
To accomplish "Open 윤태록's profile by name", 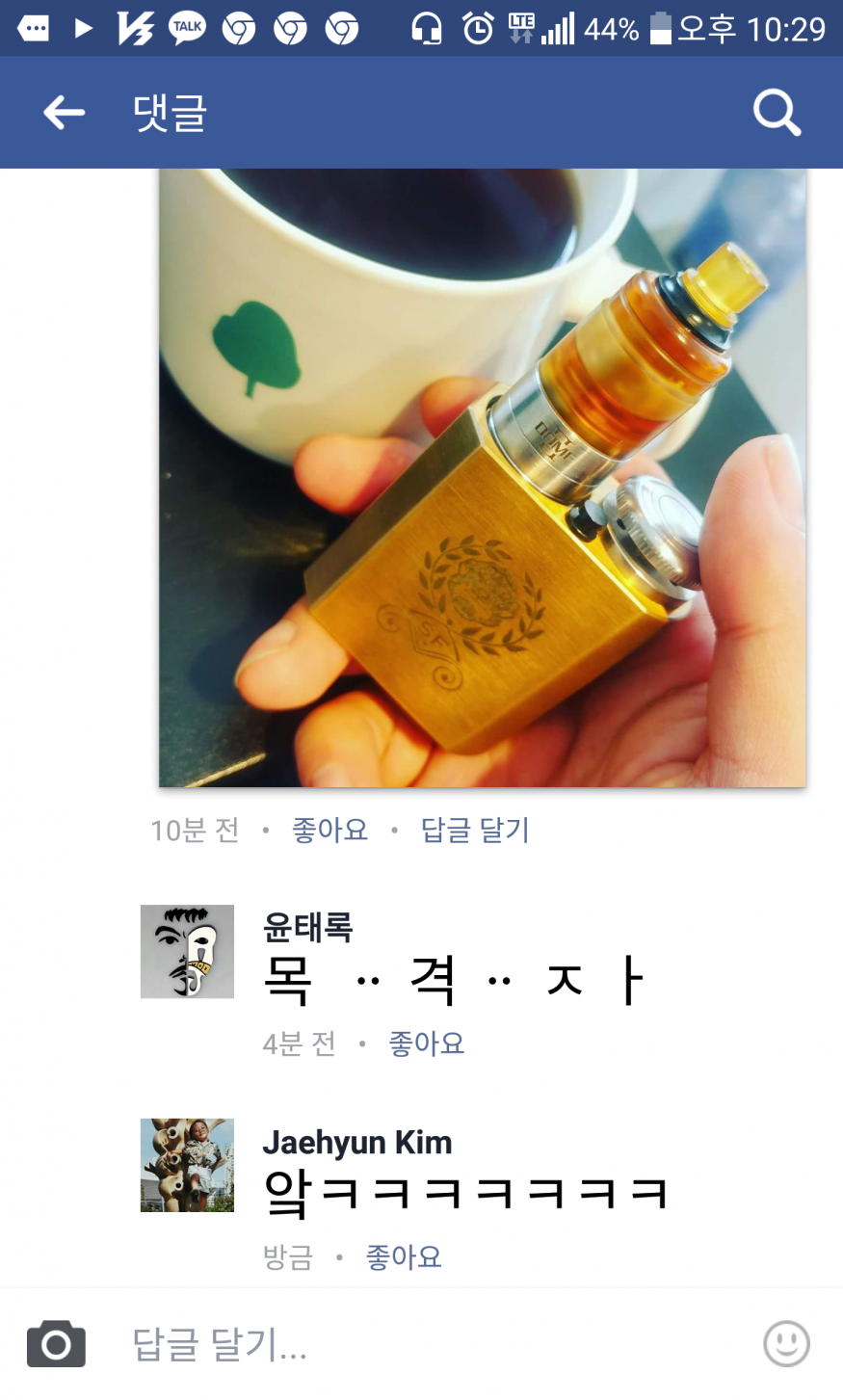I will tap(307, 927).
